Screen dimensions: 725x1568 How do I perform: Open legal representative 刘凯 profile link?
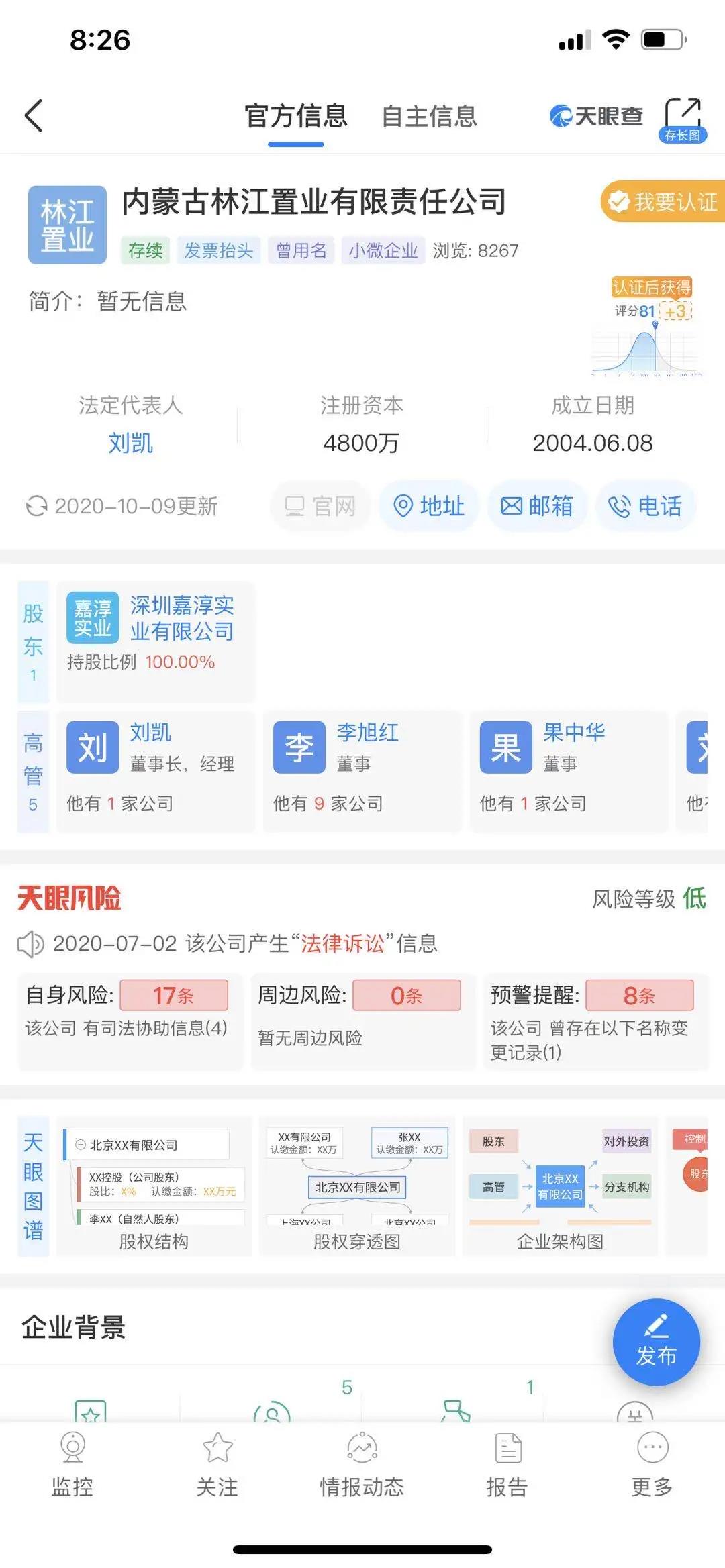click(132, 443)
